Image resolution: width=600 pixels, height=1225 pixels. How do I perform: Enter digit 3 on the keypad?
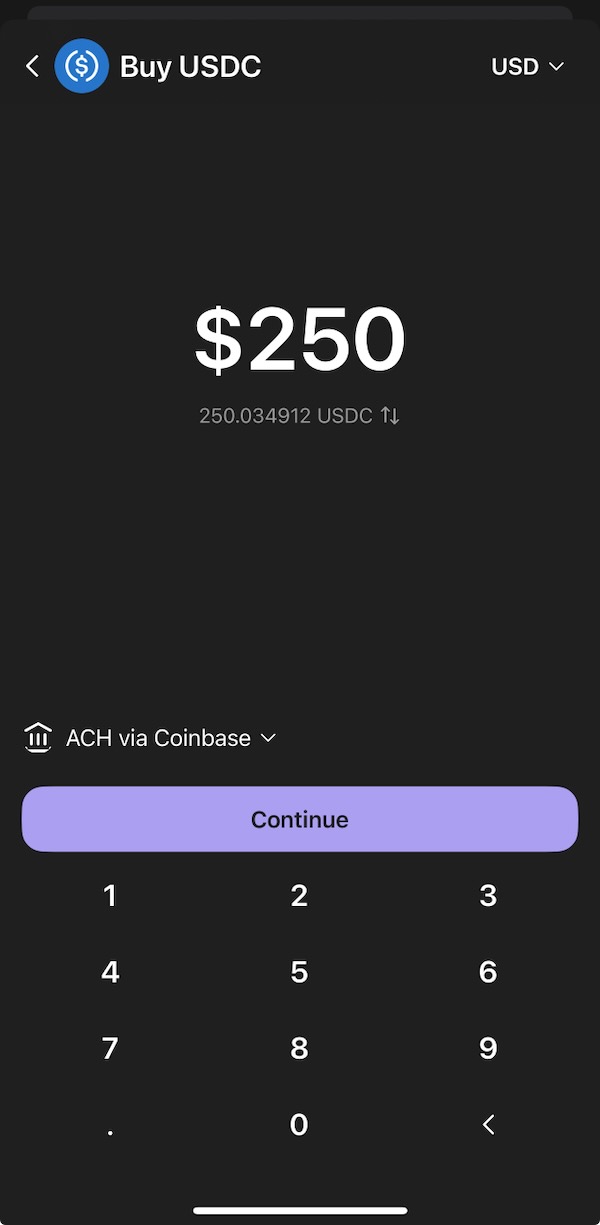488,896
